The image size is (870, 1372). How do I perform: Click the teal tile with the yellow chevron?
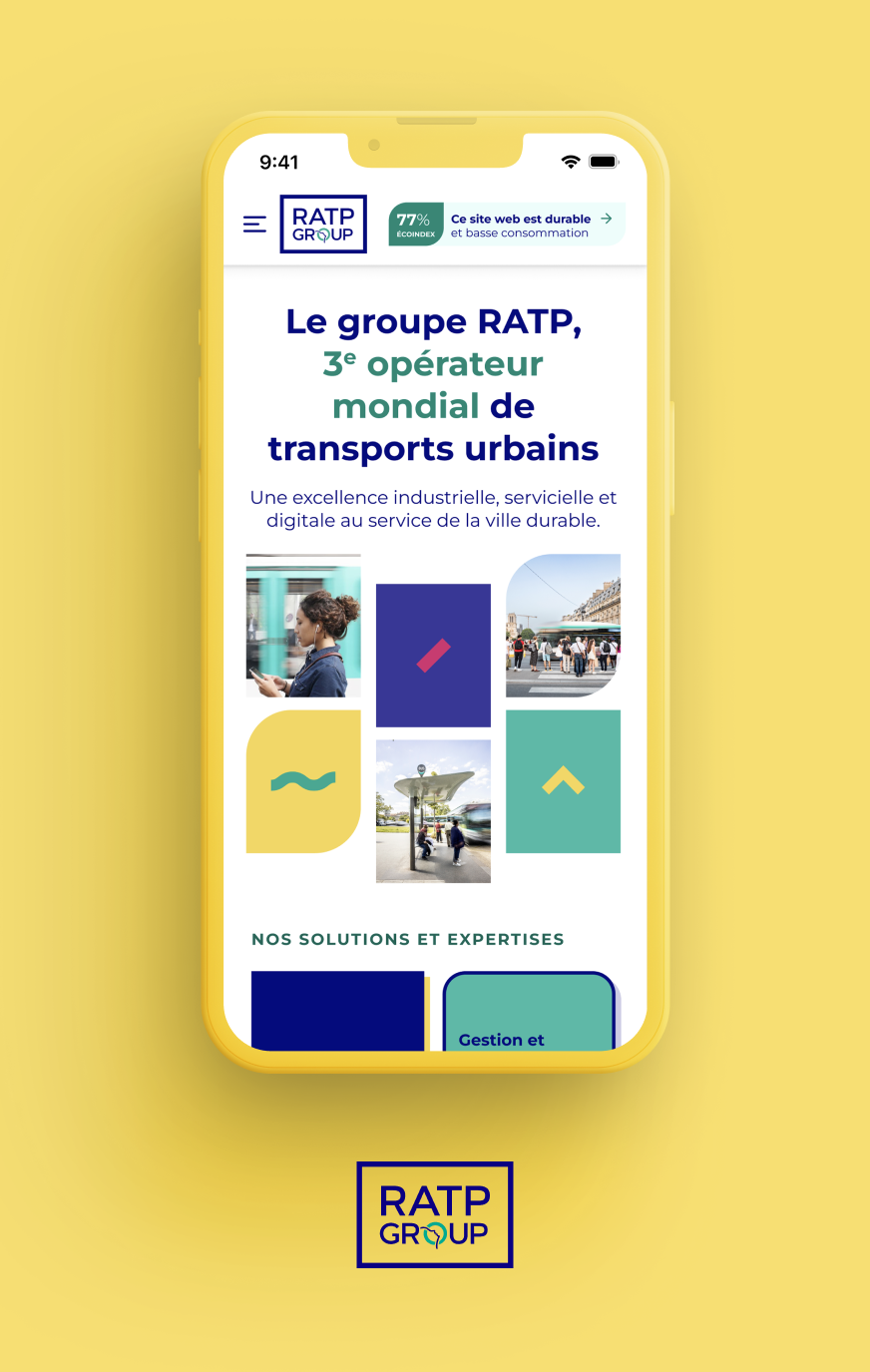click(x=563, y=781)
